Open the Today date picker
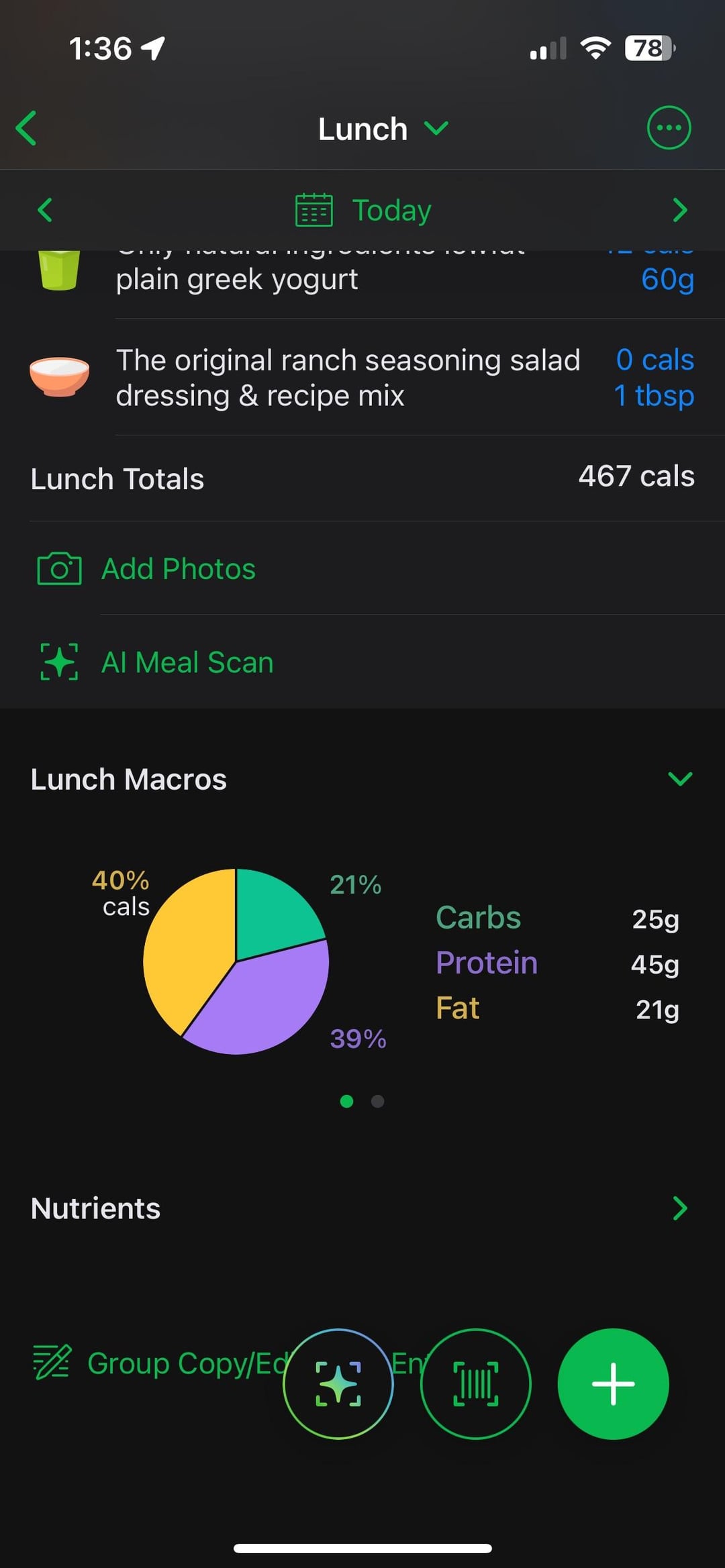This screenshot has height=1568, width=725. (364, 211)
